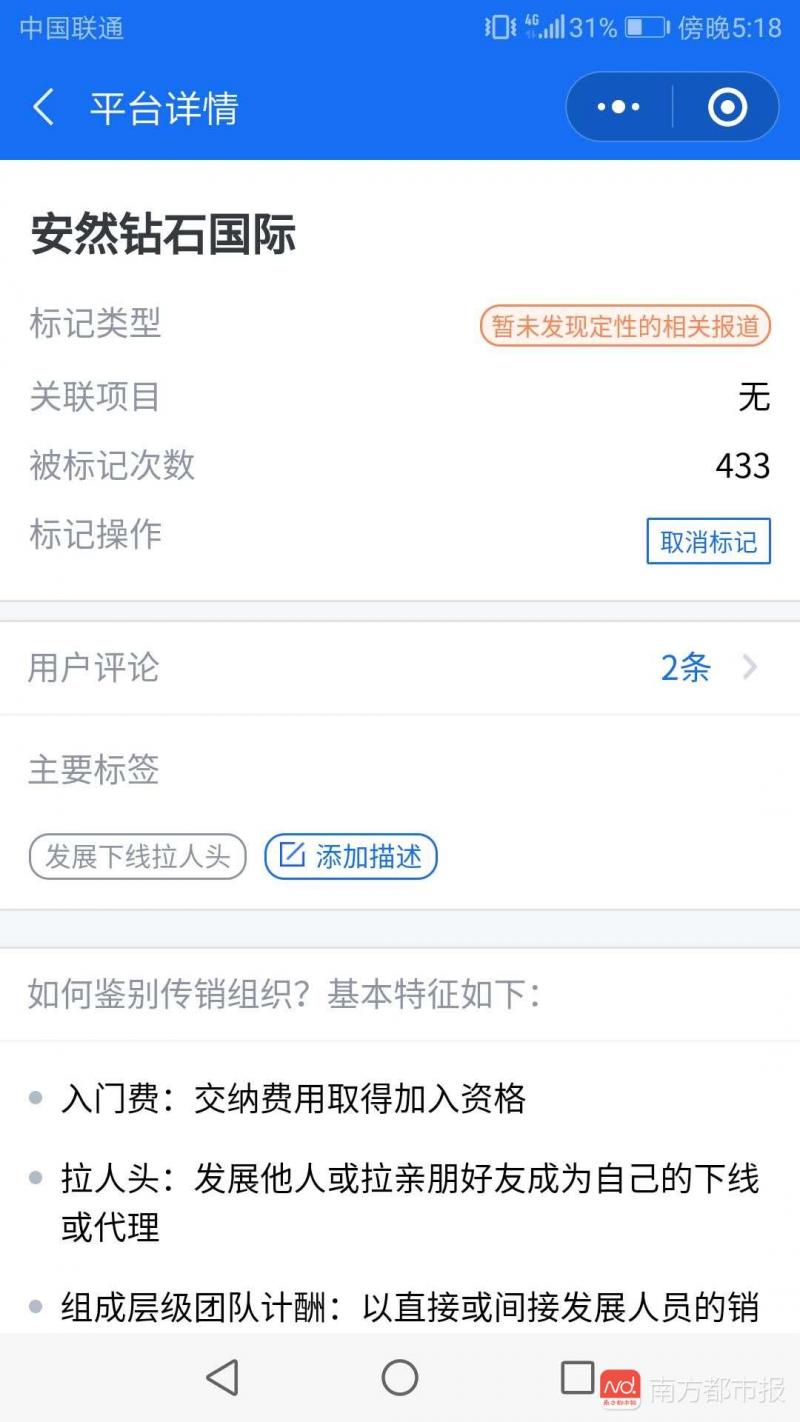
Task: Tap the 取消标记 button
Action: [708, 541]
